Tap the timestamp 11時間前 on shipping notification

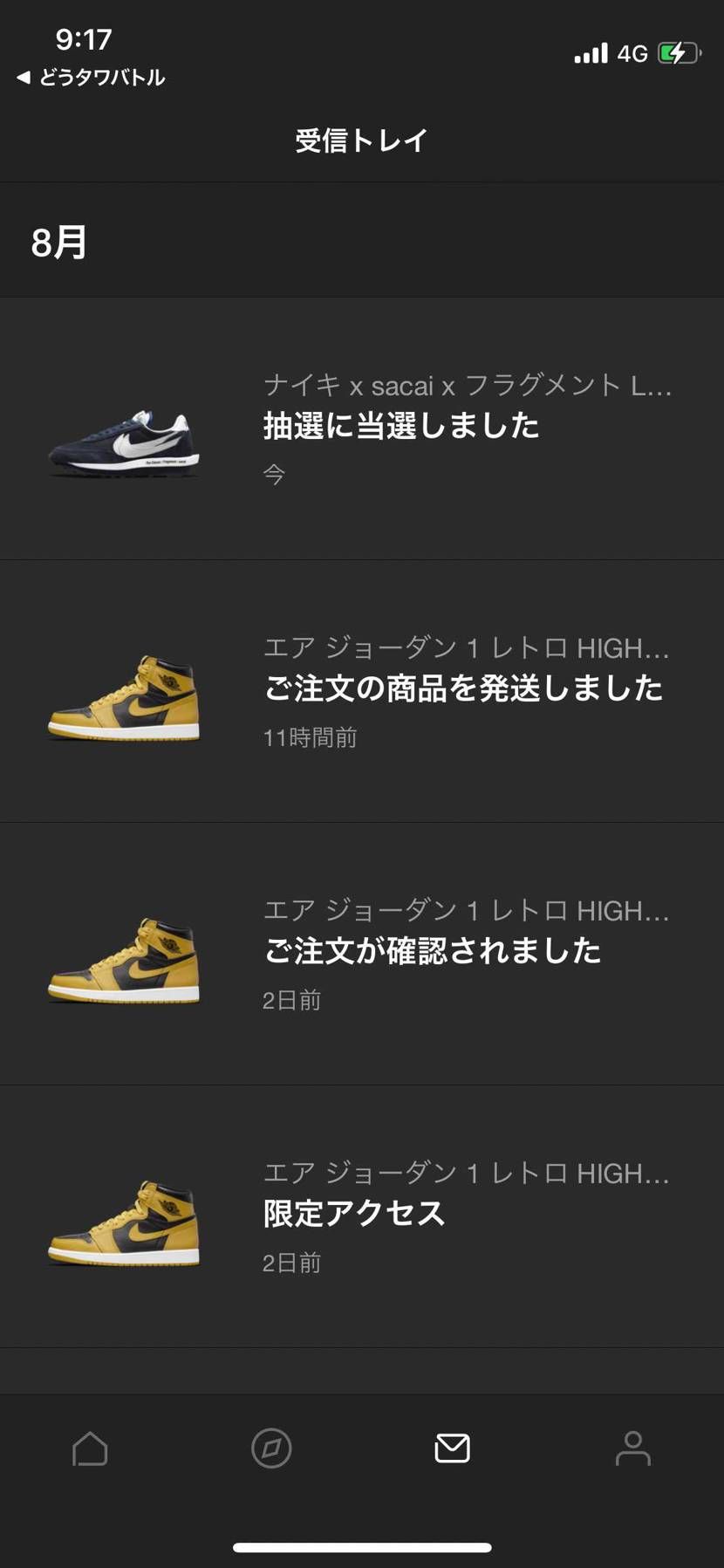[x=313, y=737]
